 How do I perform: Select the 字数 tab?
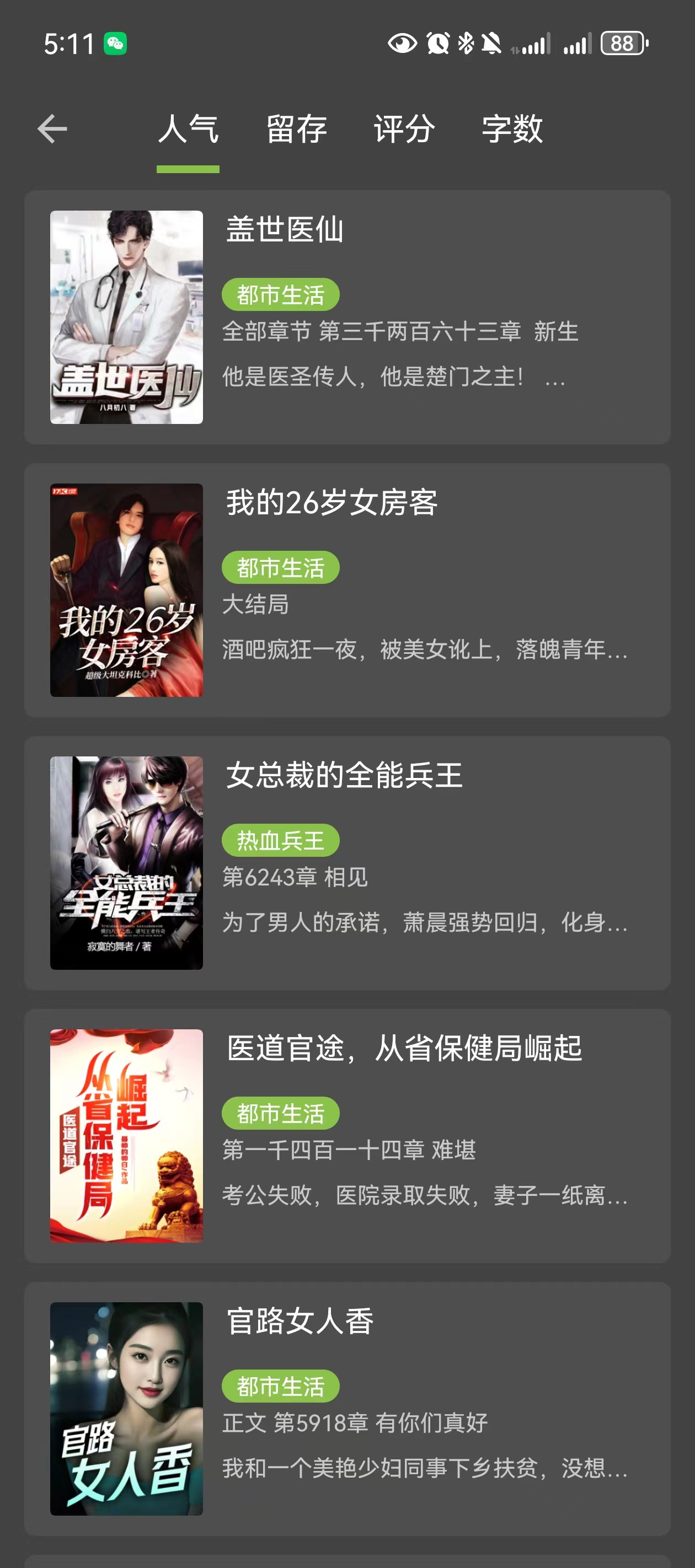(512, 130)
